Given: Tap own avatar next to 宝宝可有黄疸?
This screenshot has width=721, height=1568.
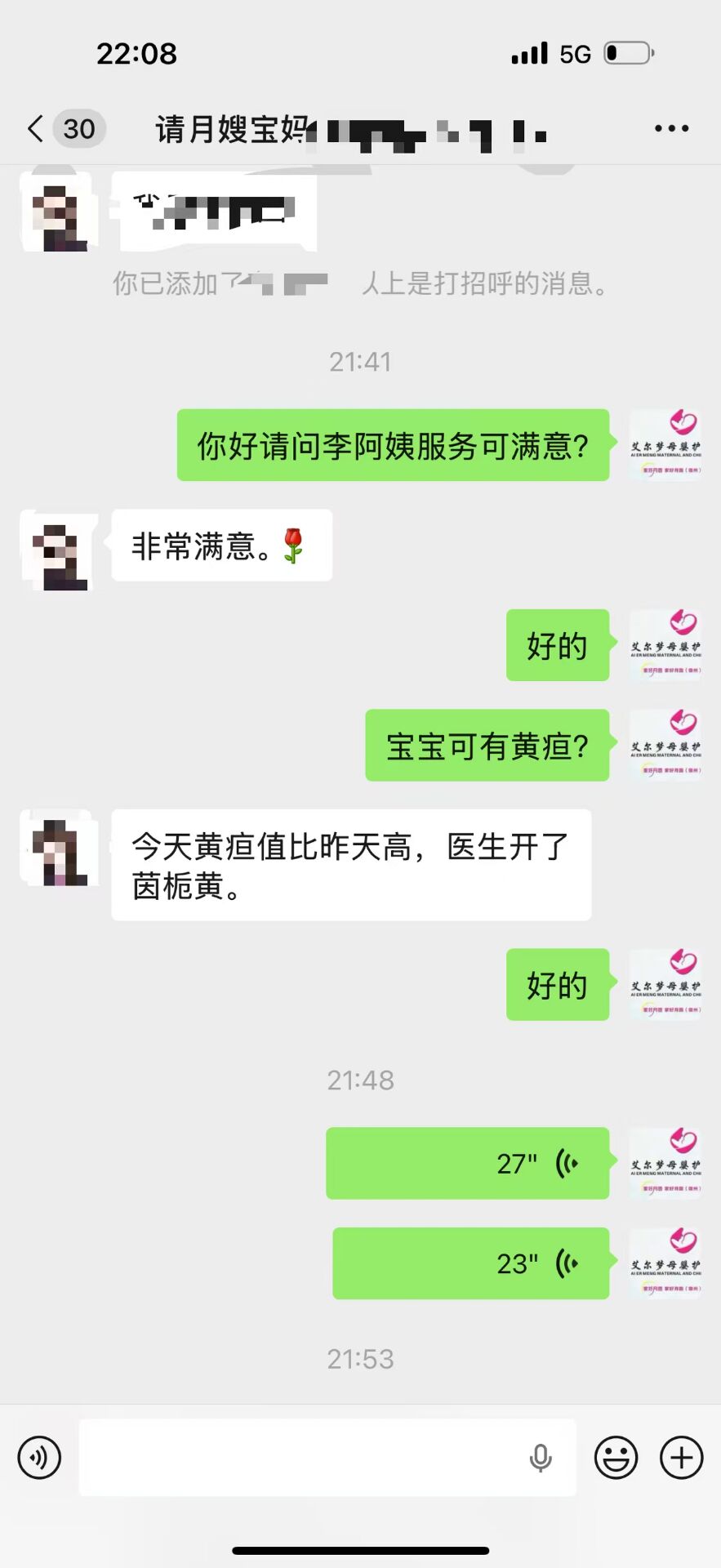Looking at the screenshot, I should 665,745.
